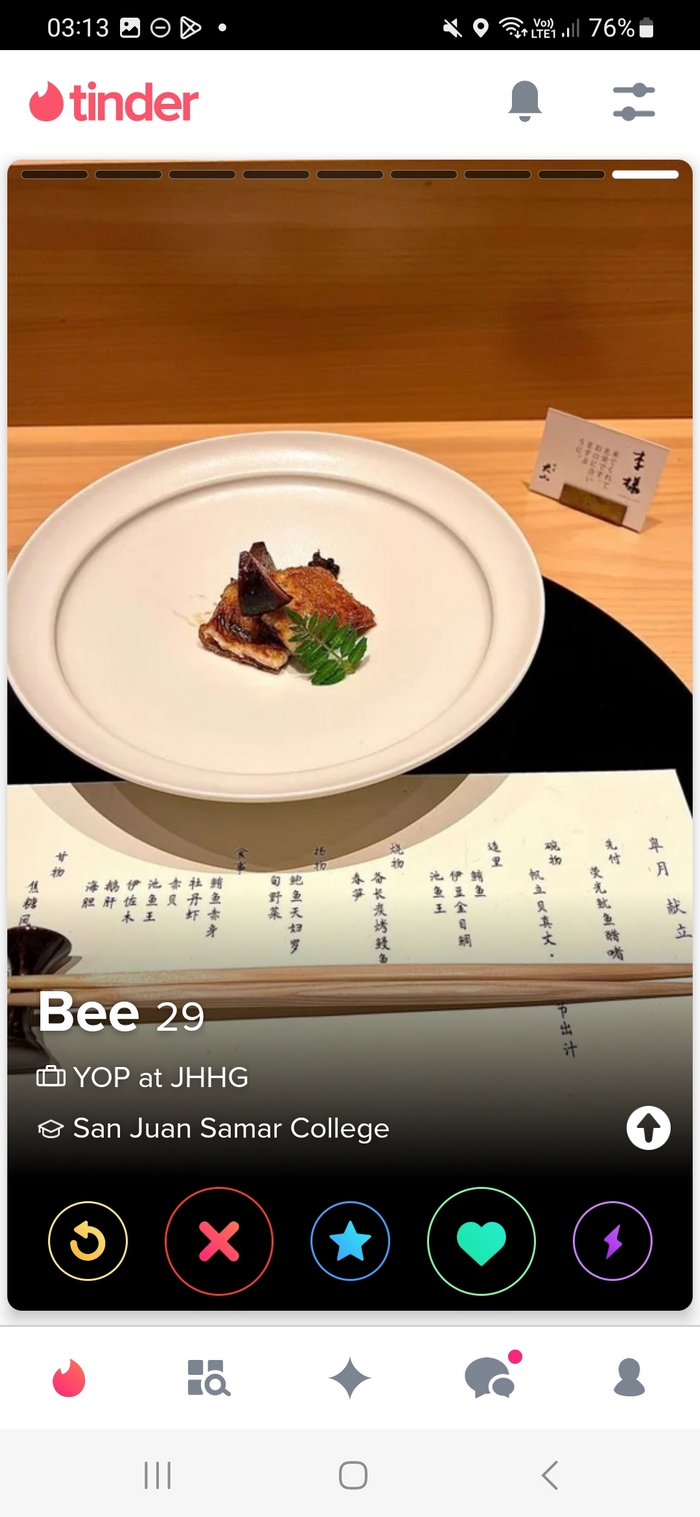Go back with the system back button
Viewport: 700px width, 1517px height.
[x=548, y=1475]
